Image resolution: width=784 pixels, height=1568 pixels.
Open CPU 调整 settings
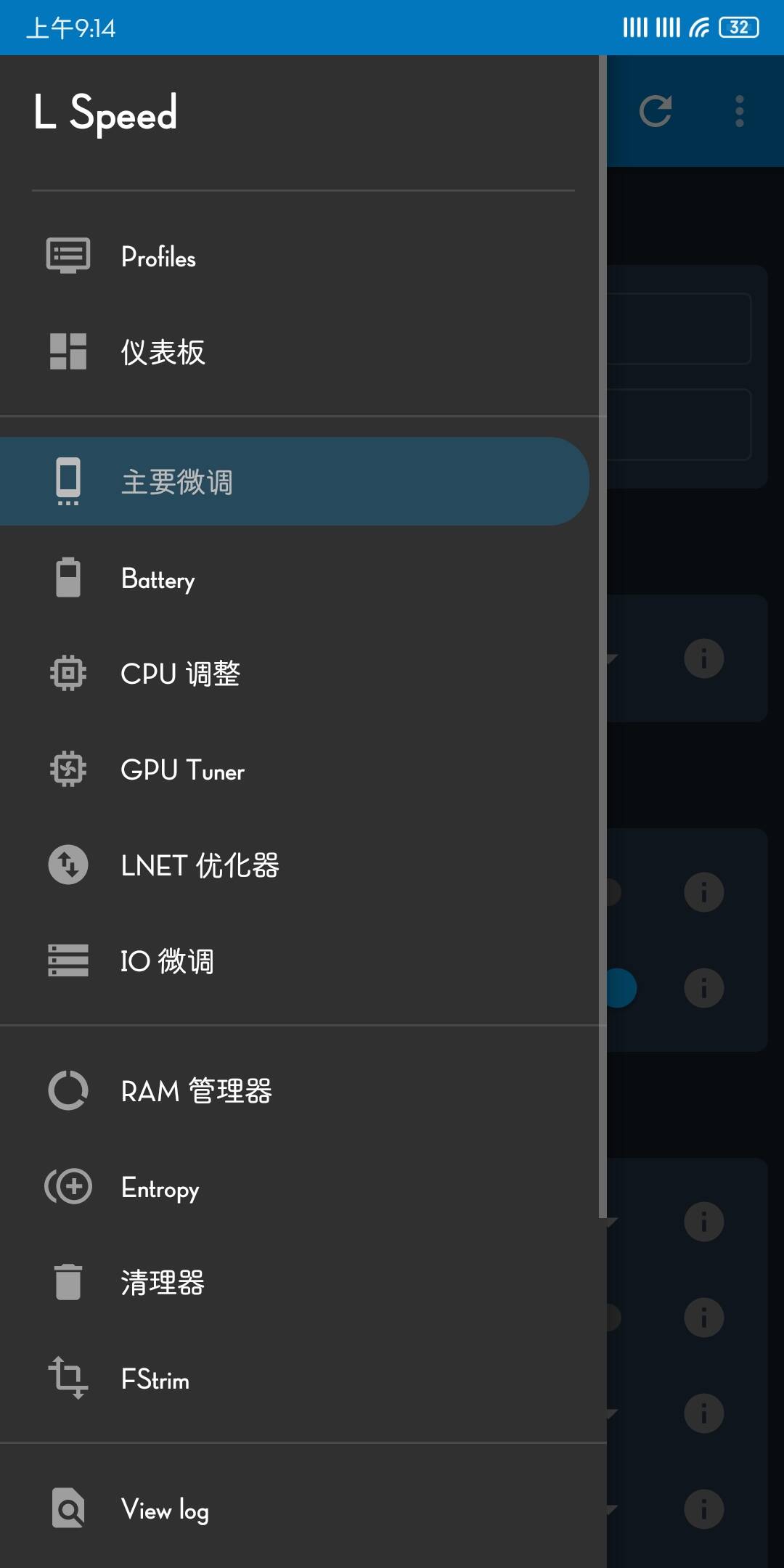coord(180,674)
